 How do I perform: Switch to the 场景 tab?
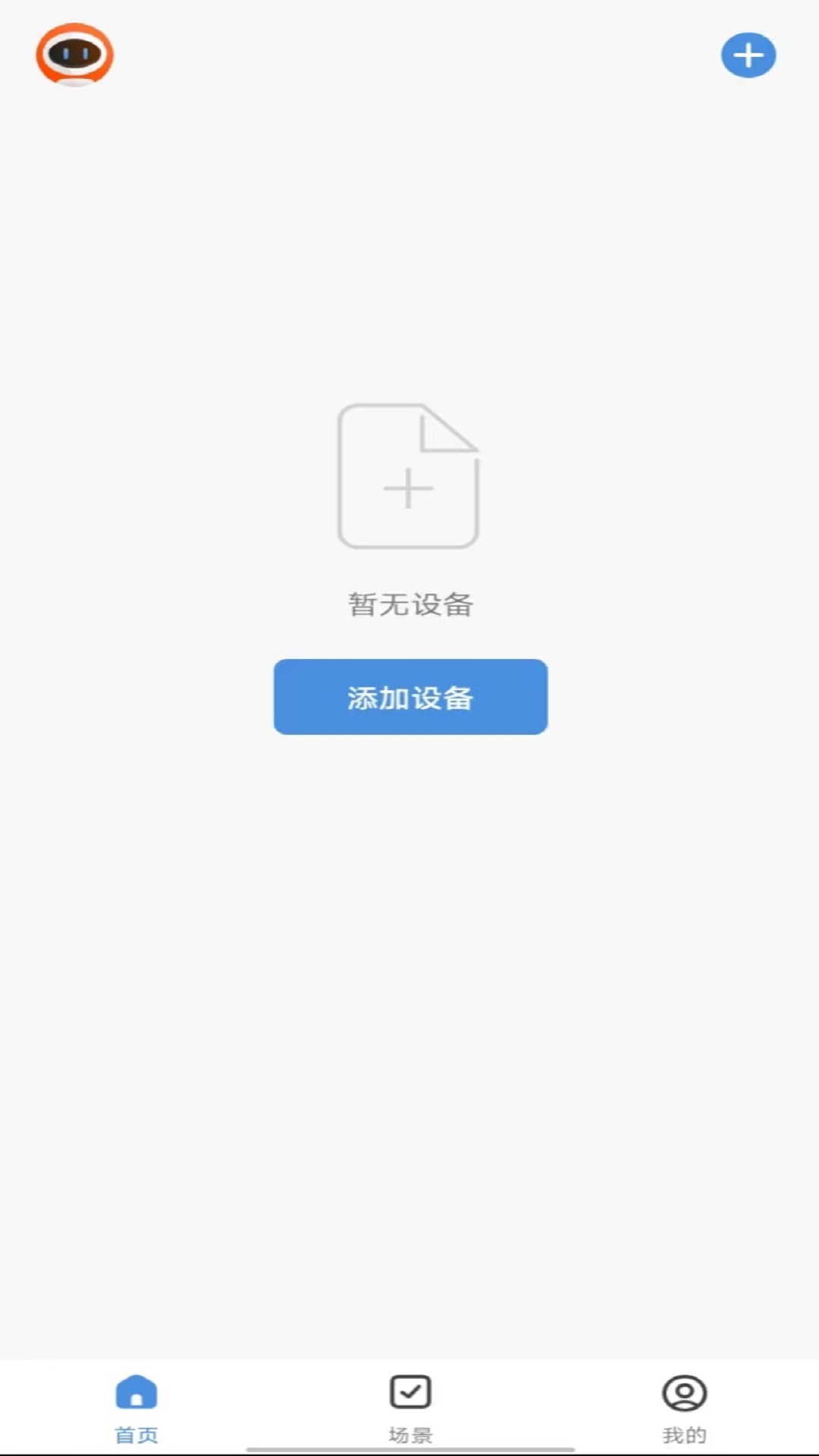[410, 1409]
